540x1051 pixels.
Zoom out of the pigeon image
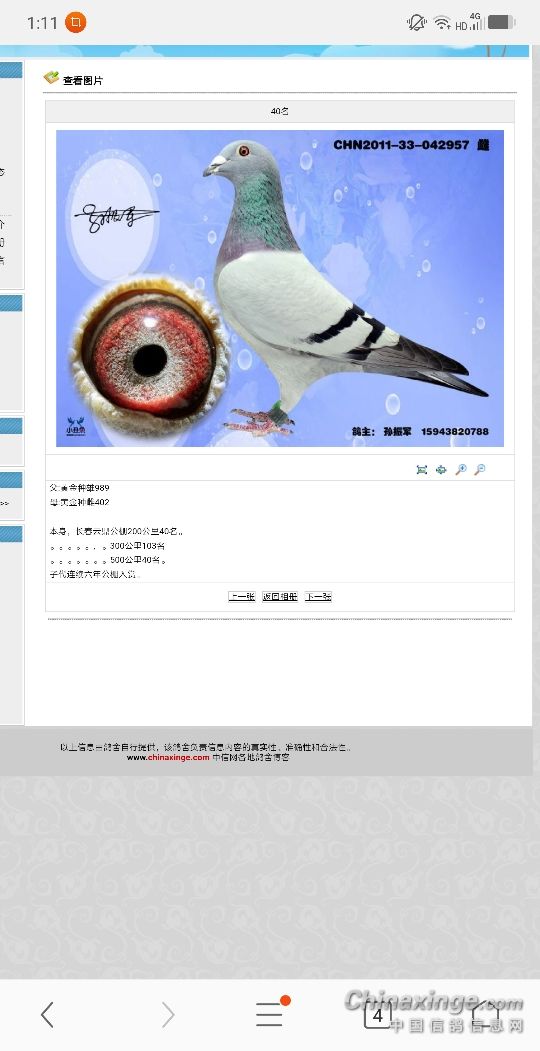480,470
